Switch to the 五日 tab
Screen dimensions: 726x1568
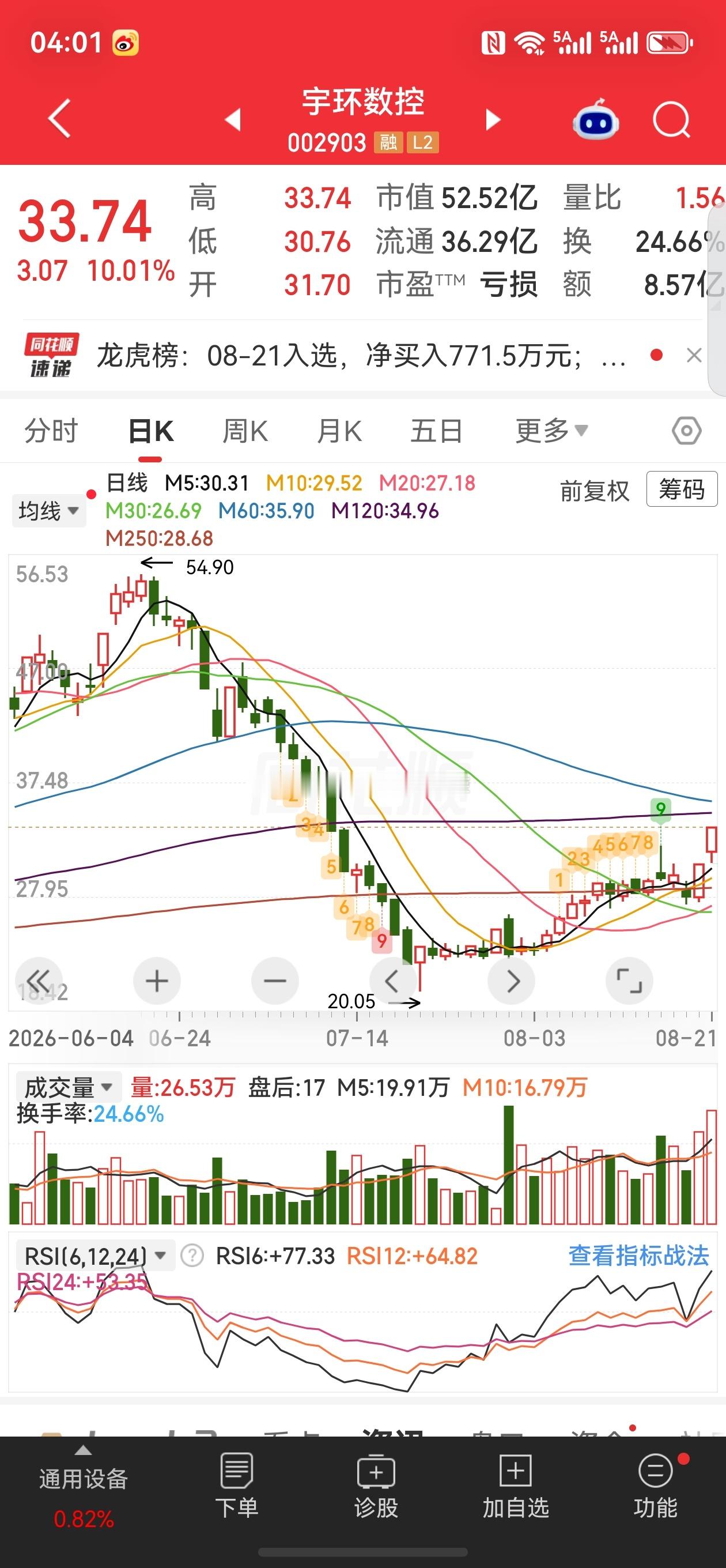pyautogui.click(x=436, y=431)
